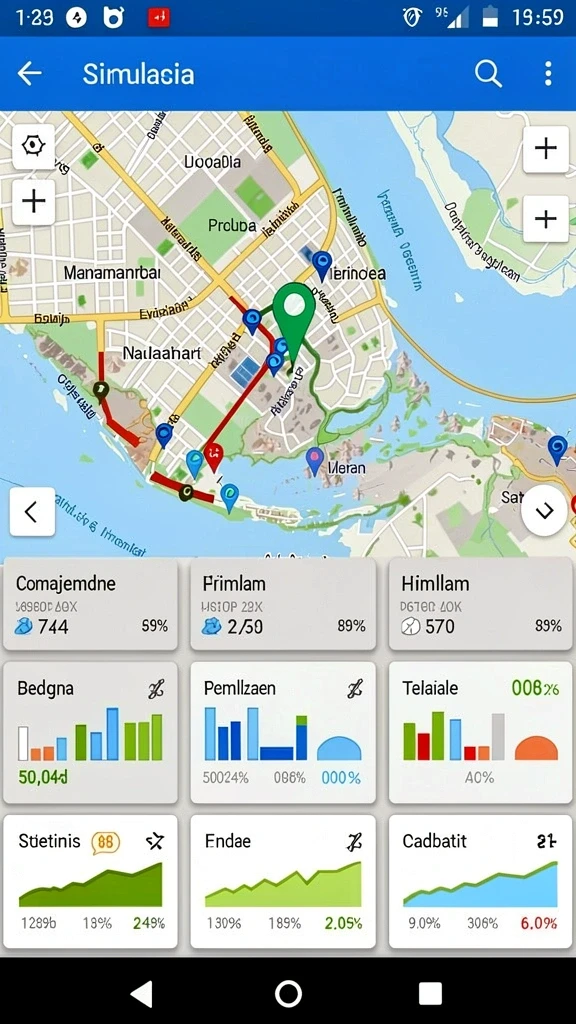
Task: Open the Pemllzaen chart card
Action: click(x=283, y=732)
